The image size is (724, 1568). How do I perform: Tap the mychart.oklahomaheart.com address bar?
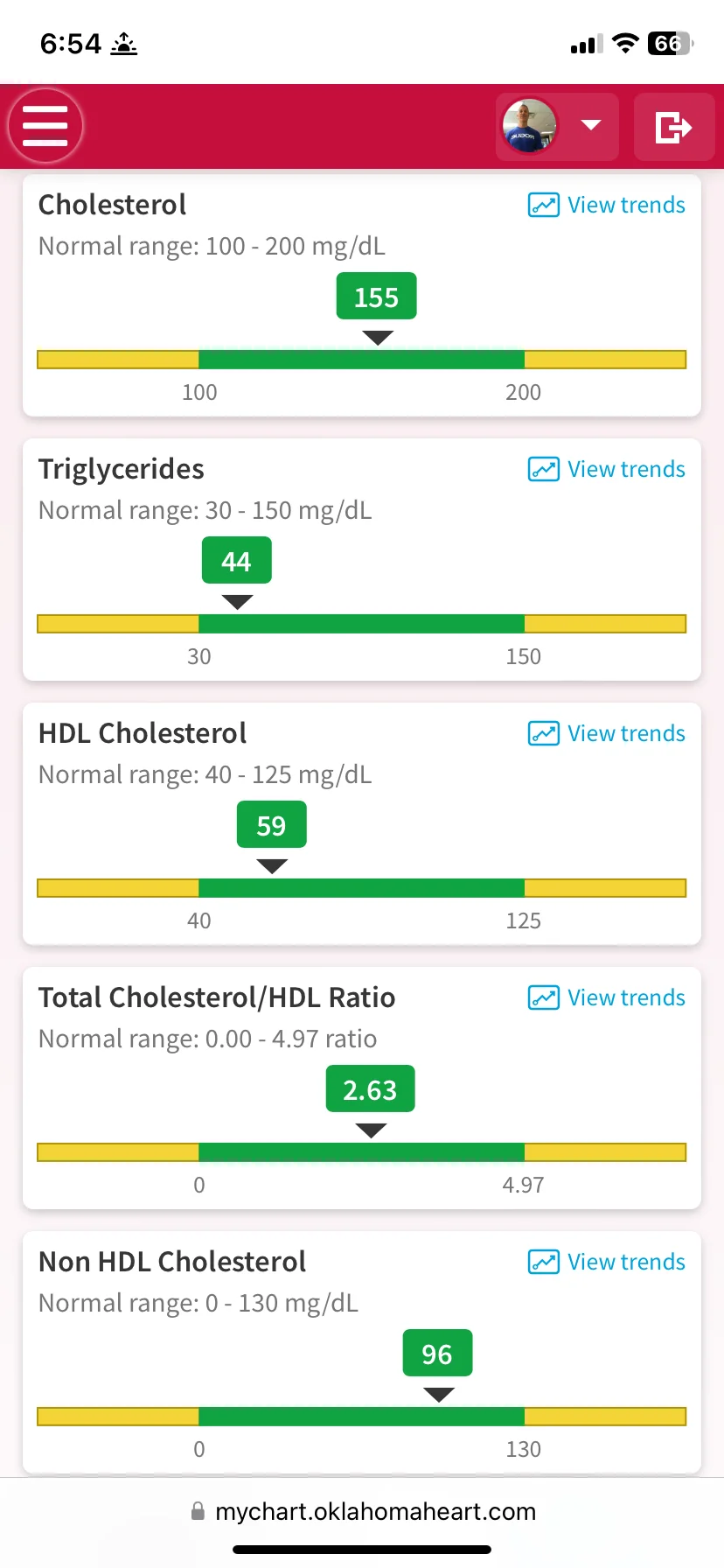coord(362,1511)
